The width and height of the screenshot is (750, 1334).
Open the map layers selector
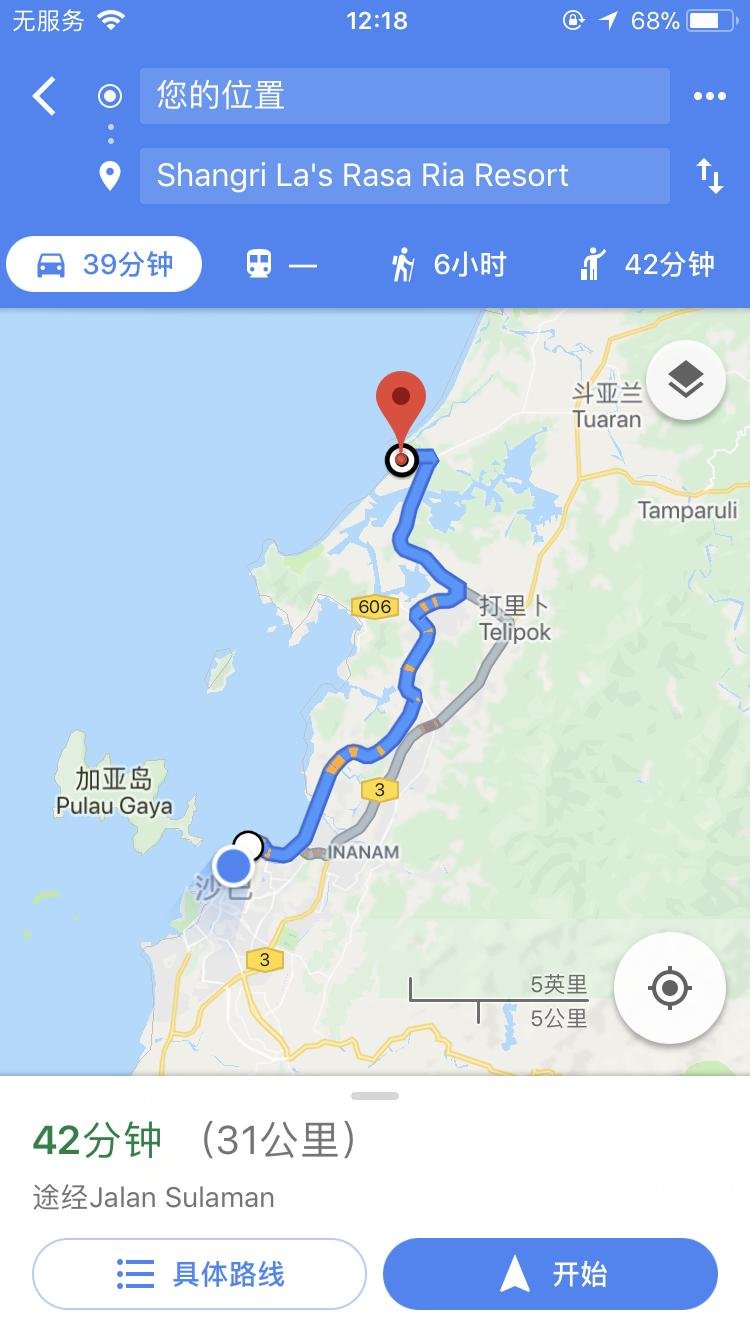click(685, 380)
